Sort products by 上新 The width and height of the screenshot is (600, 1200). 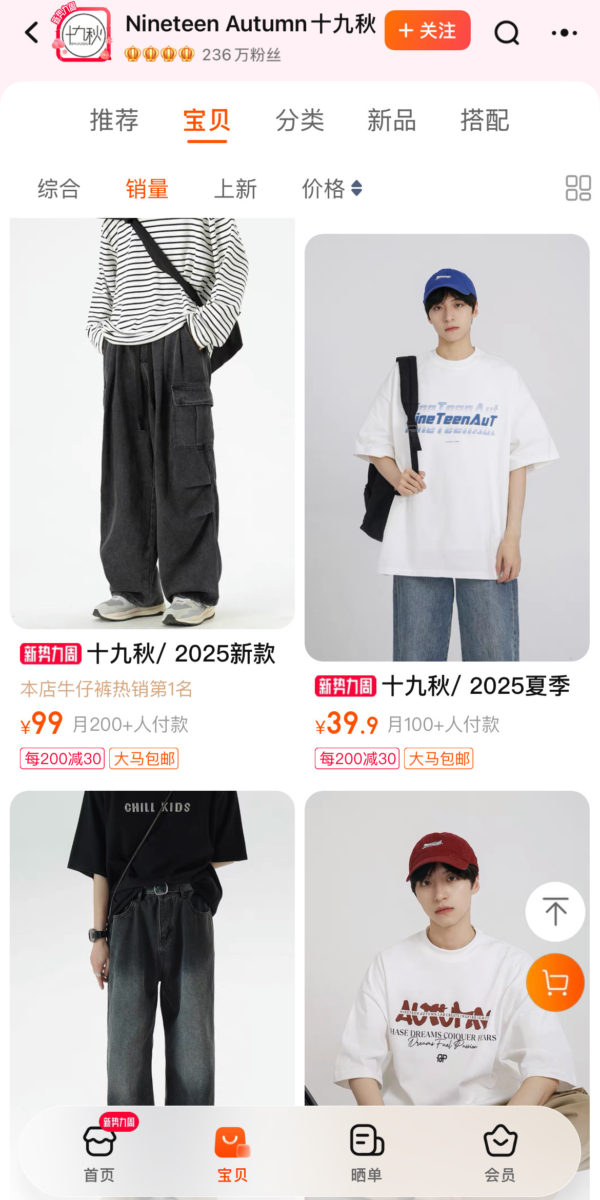pyautogui.click(x=236, y=188)
